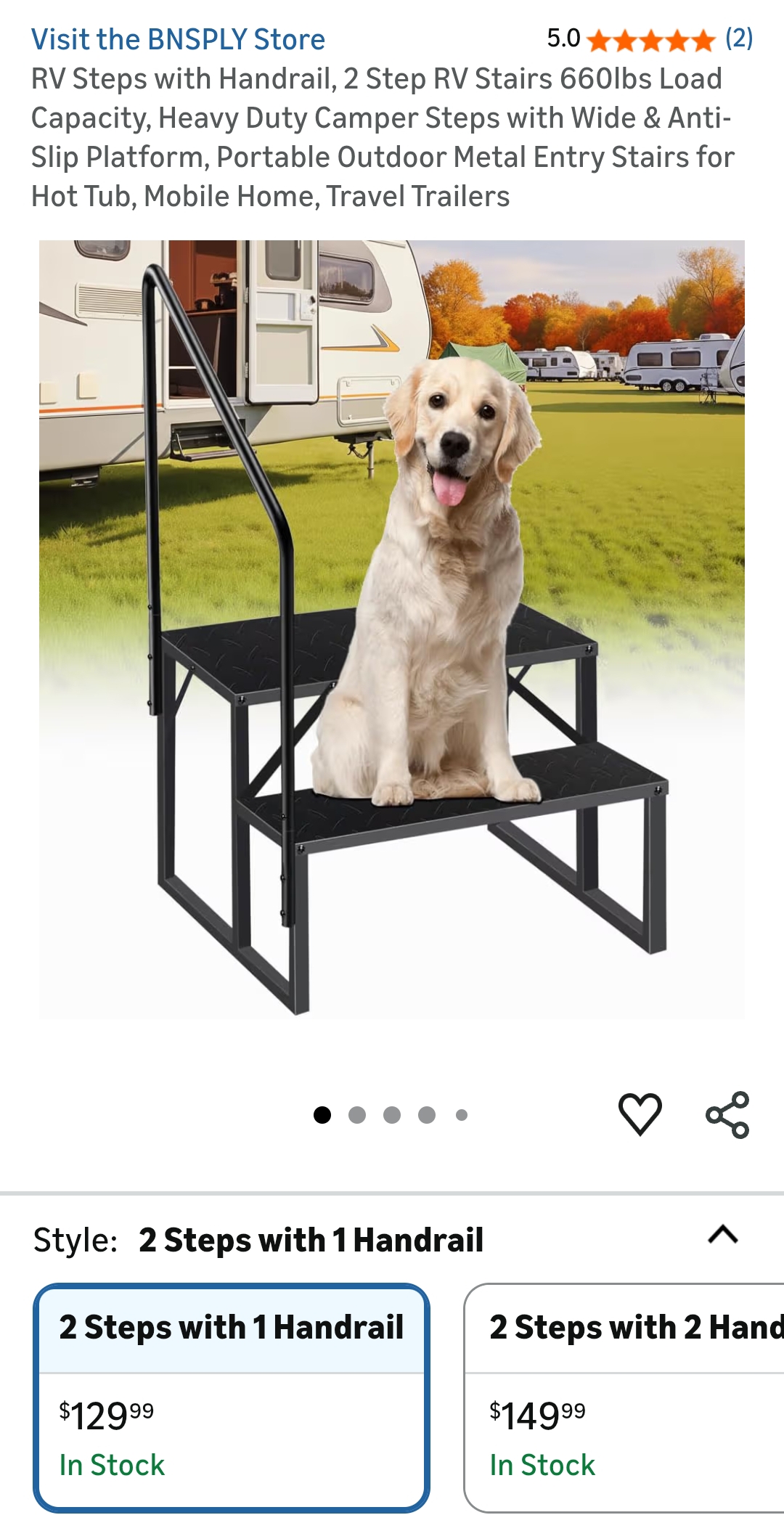Click the smaller last carousel dot

click(x=462, y=1116)
